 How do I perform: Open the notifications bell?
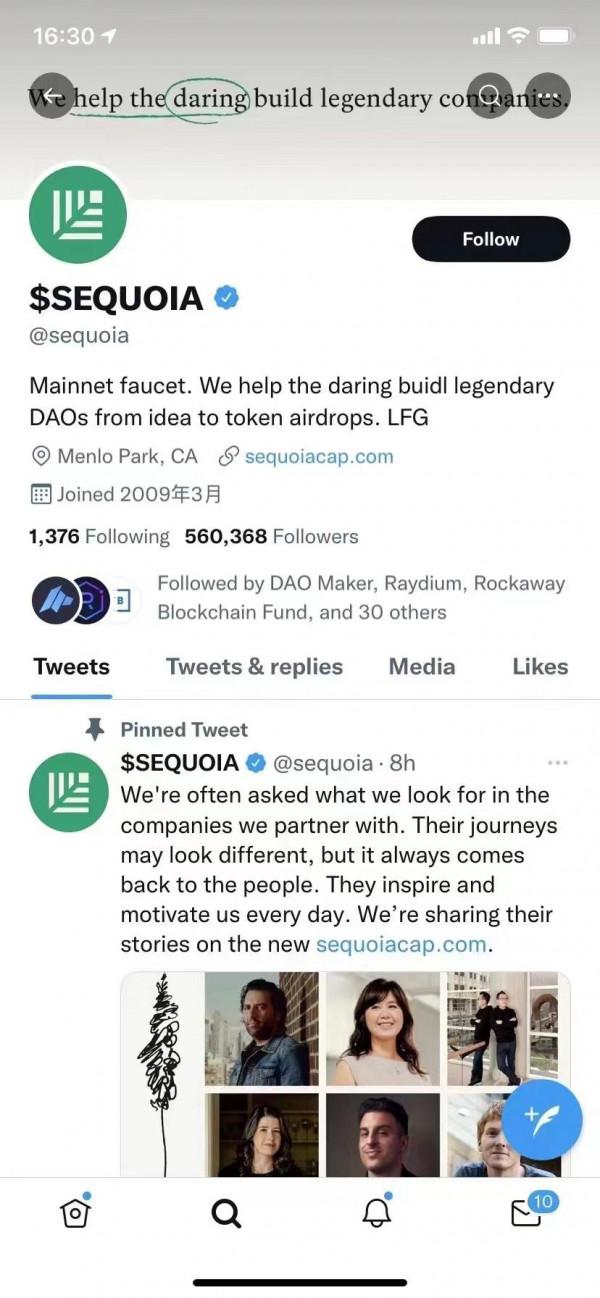(376, 1213)
